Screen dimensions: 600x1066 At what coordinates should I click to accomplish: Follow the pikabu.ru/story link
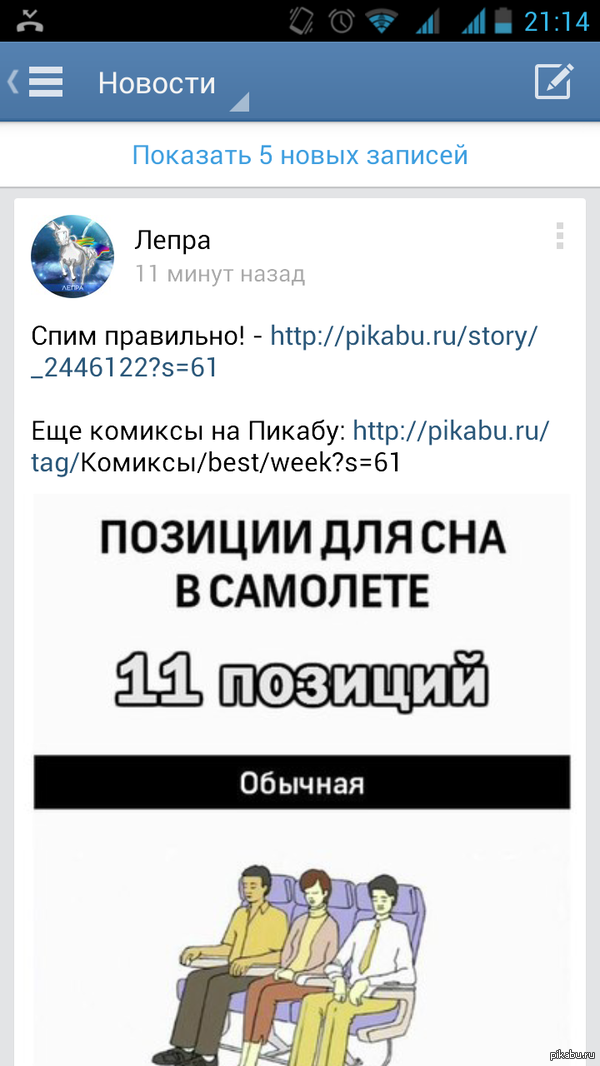(x=285, y=351)
